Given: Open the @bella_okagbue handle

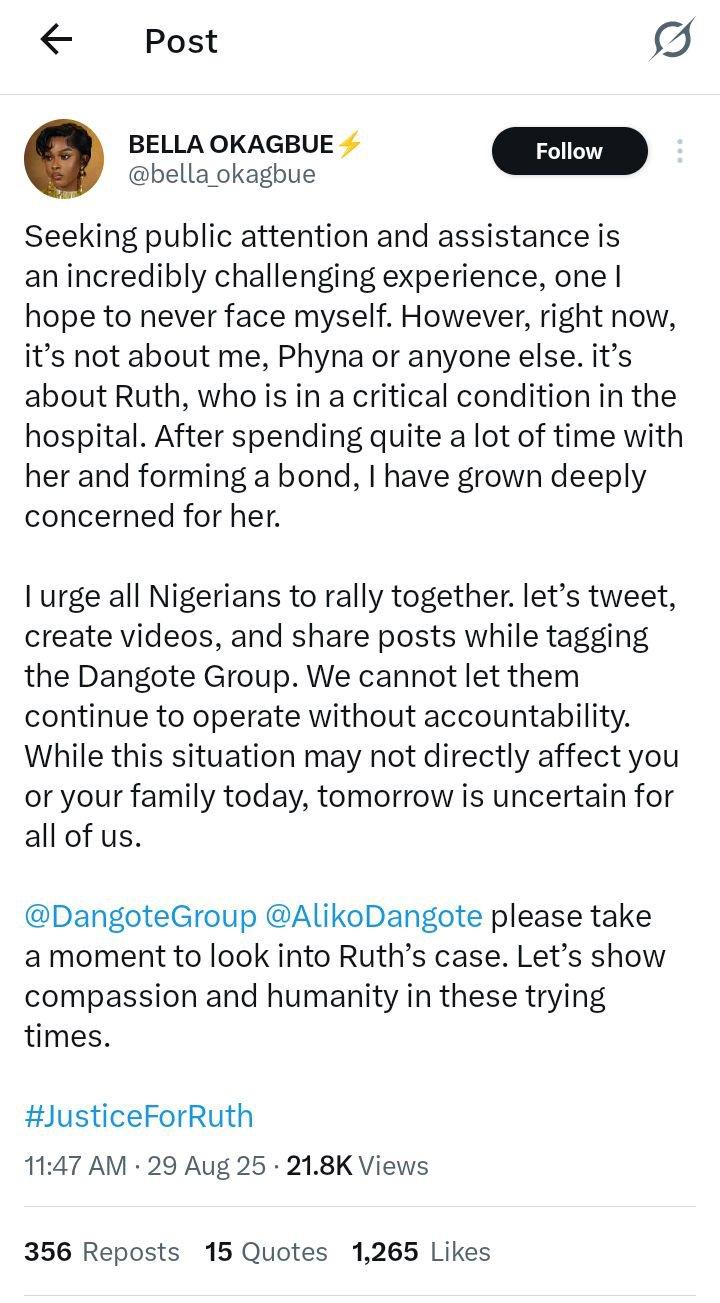Looking at the screenshot, I should [222, 175].
